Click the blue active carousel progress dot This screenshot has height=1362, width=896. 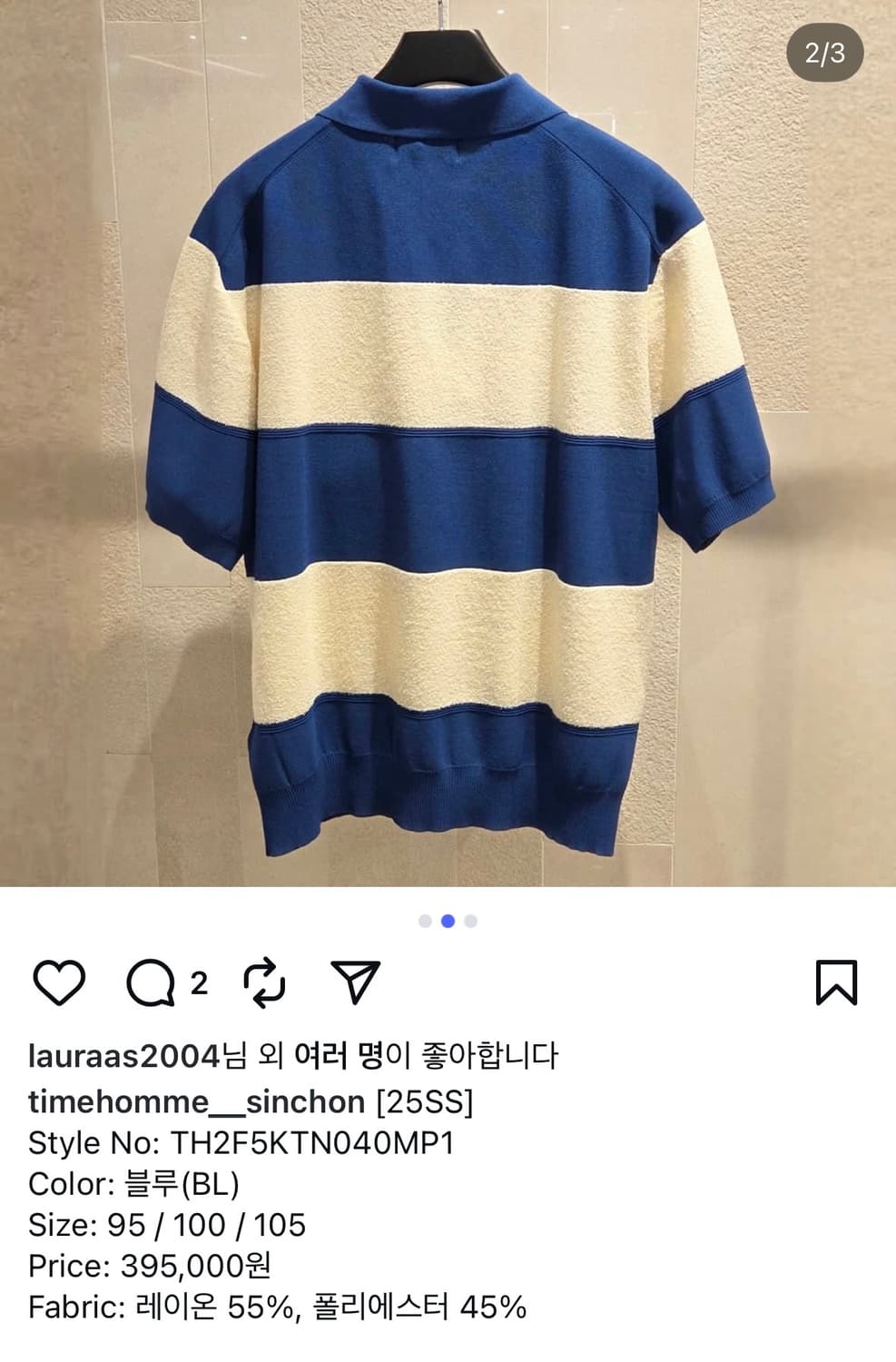[448, 923]
